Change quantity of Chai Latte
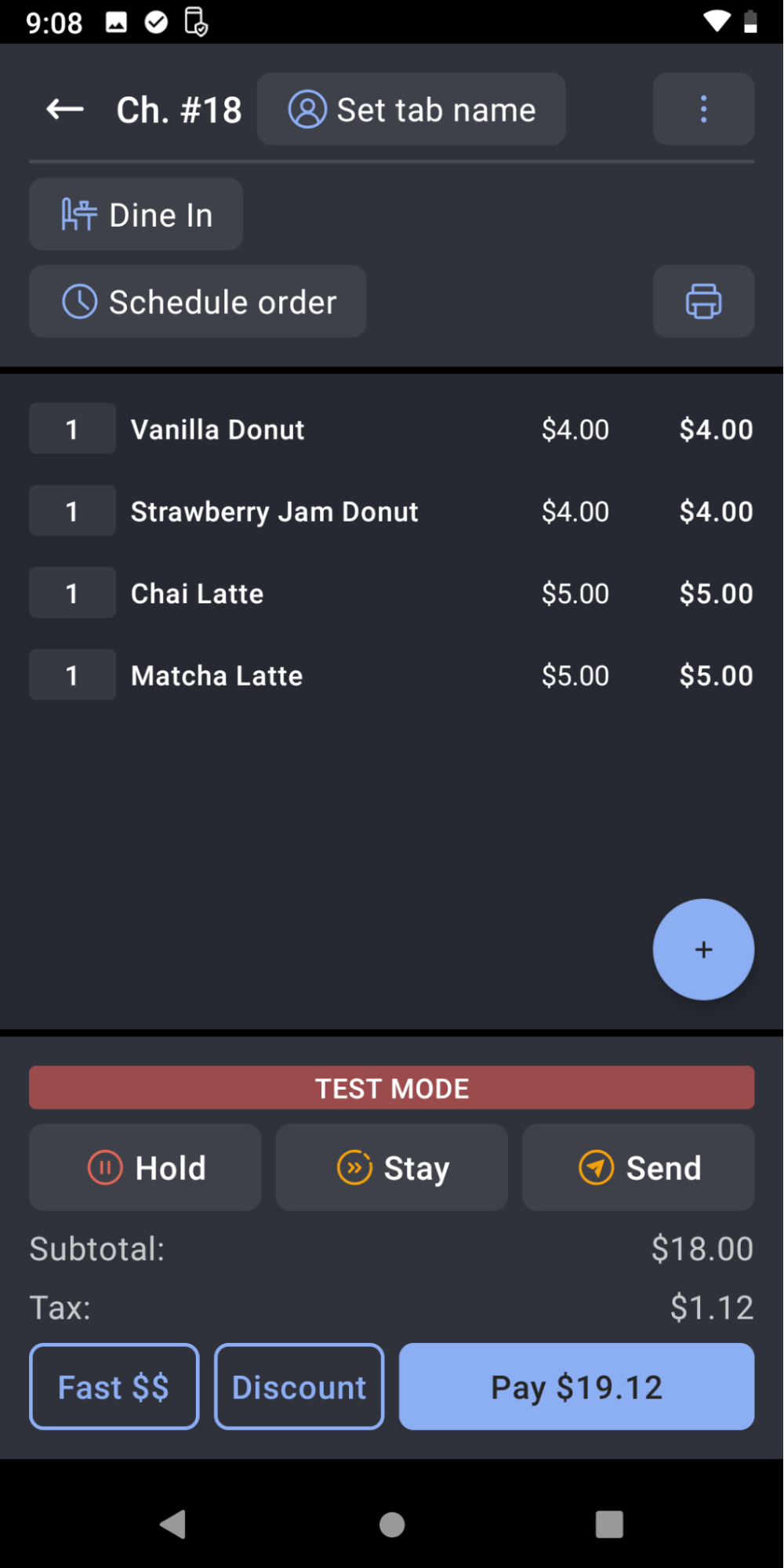The width and height of the screenshot is (784, 1568). pyautogui.click(x=71, y=592)
